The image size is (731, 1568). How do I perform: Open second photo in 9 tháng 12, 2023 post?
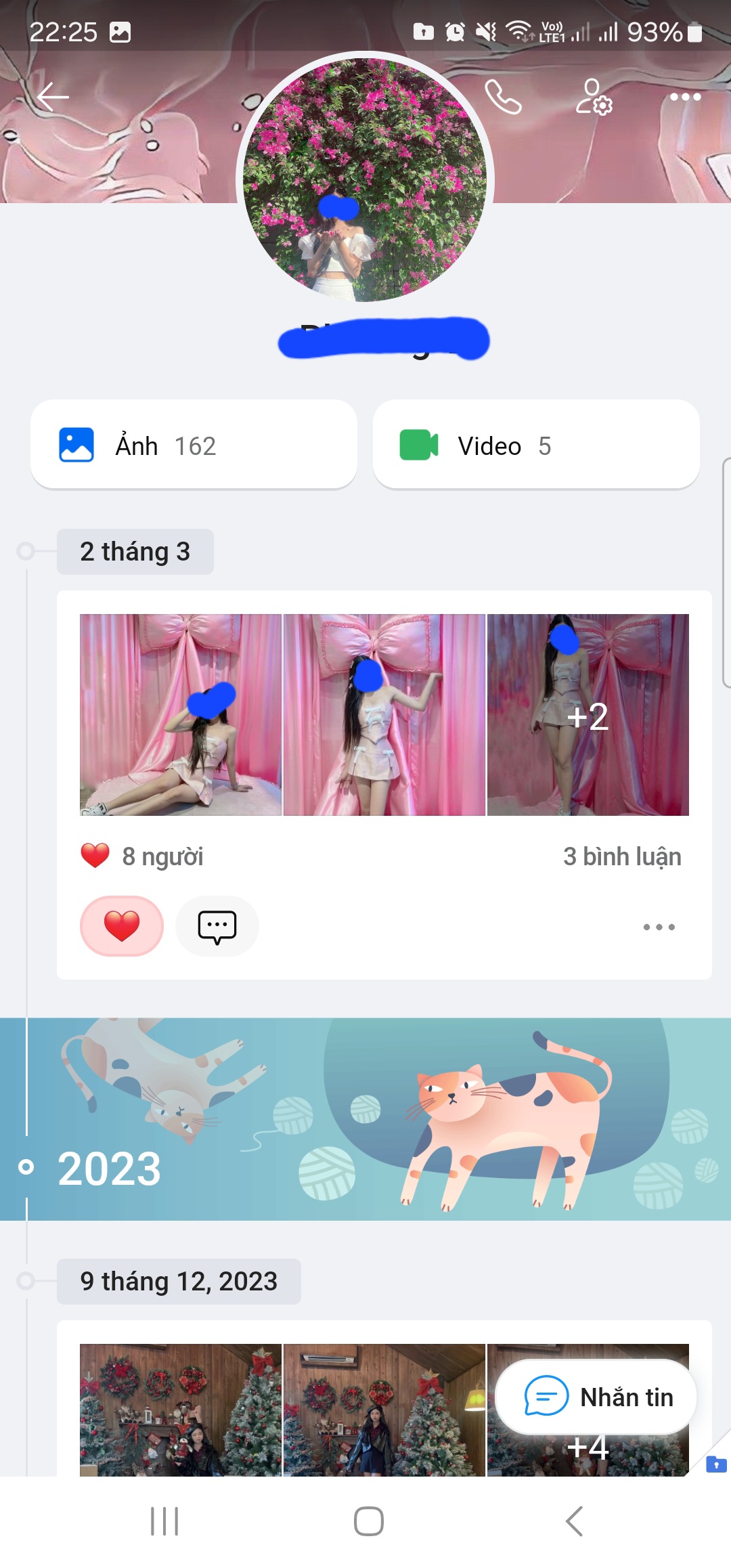pyautogui.click(x=384, y=1410)
